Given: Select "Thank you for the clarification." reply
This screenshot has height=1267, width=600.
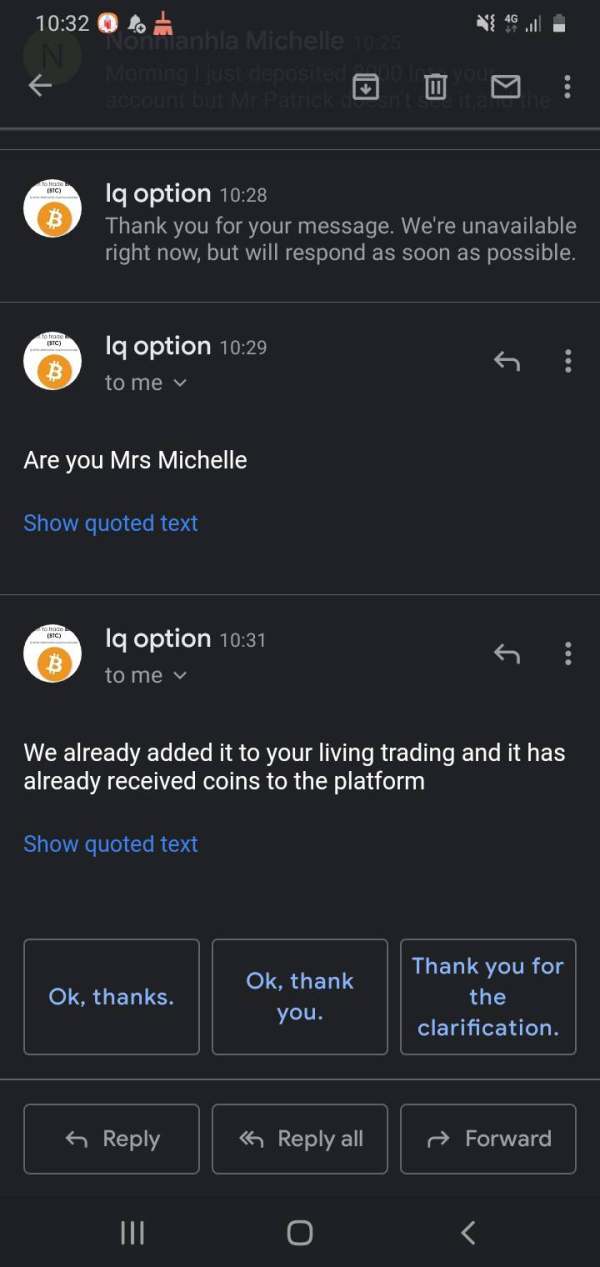Looking at the screenshot, I should coord(488,997).
